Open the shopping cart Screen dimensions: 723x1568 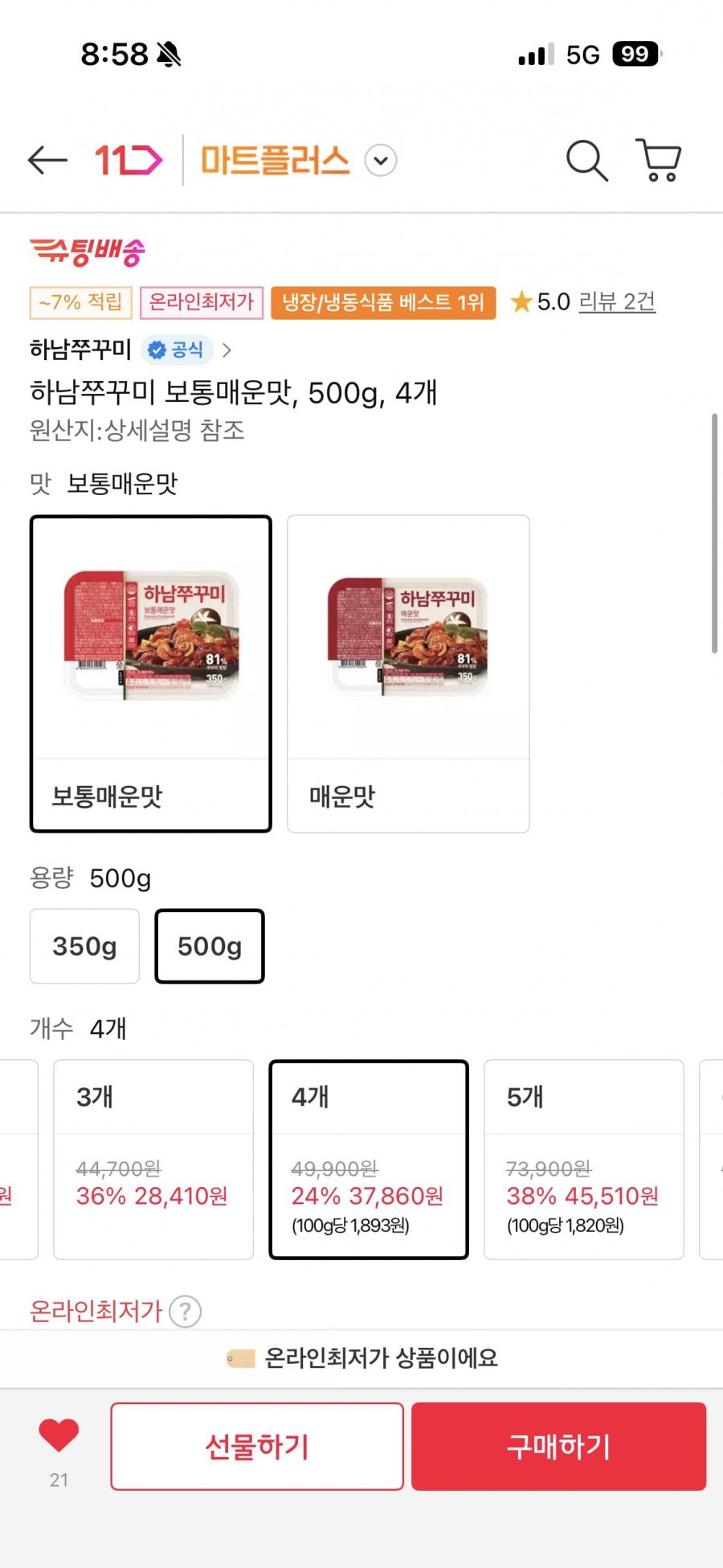(x=659, y=160)
